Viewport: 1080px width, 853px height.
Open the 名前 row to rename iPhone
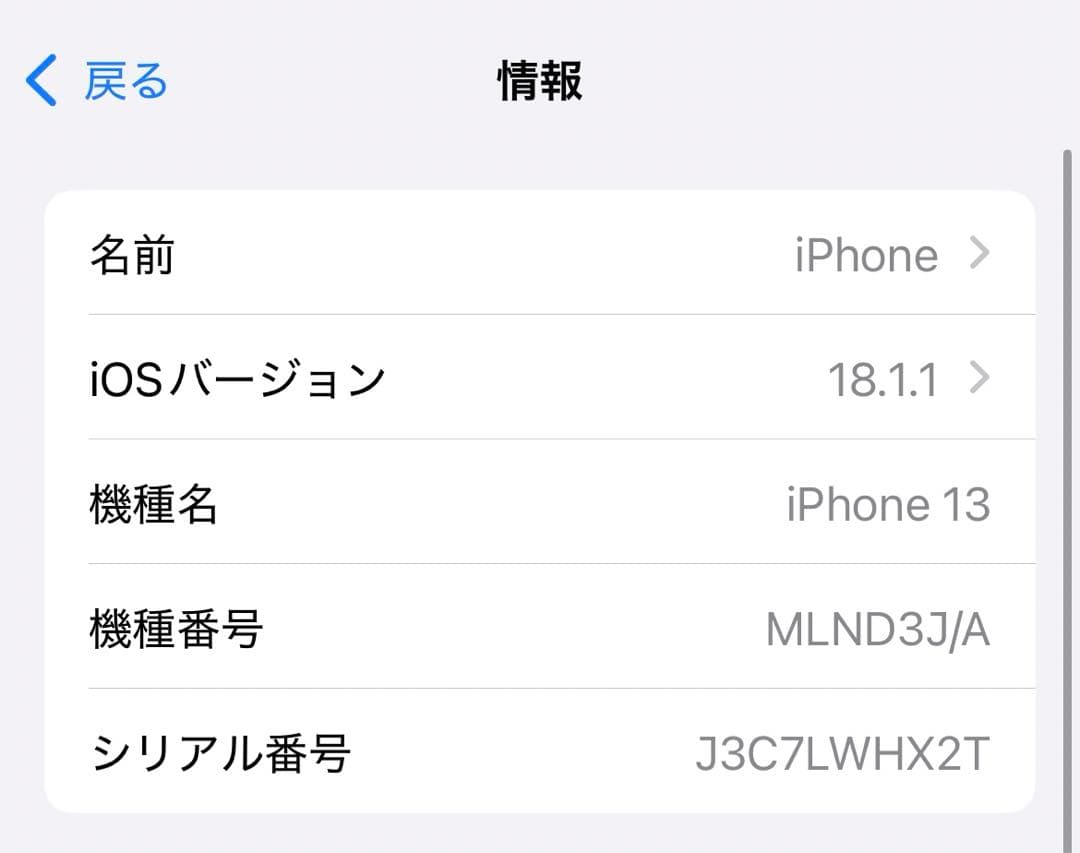(540, 255)
